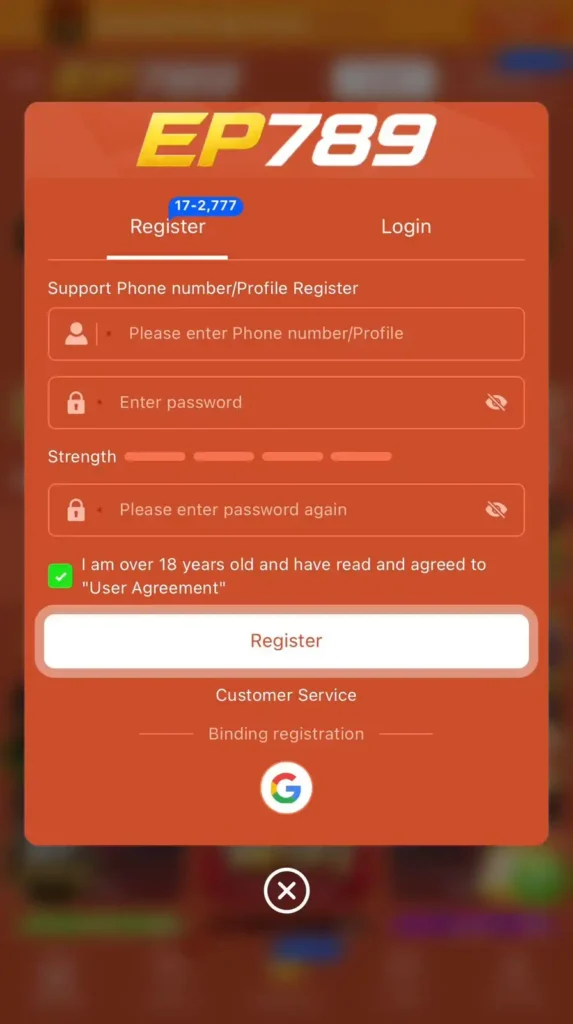Reveal the confirm password field text
Image resolution: width=573 pixels, height=1024 pixels.
tap(496, 510)
